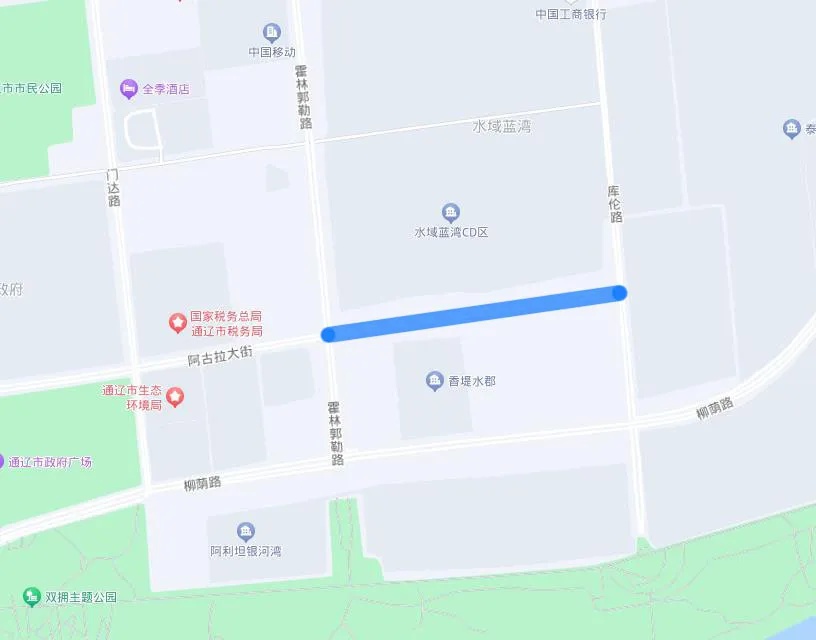
Task: Select the 中国移动 map marker
Action: [x=272, y=33]
